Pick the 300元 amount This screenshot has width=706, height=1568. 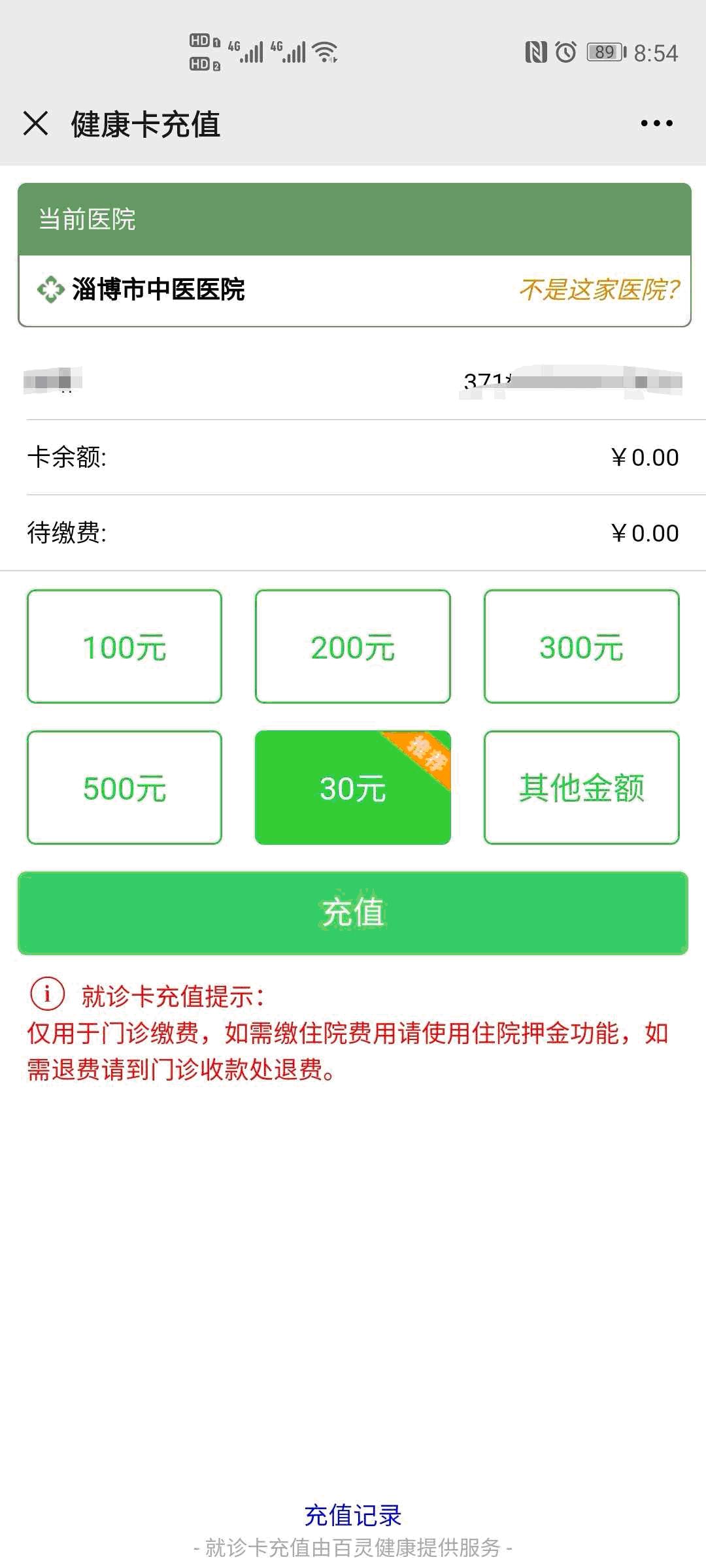[581, 647]
